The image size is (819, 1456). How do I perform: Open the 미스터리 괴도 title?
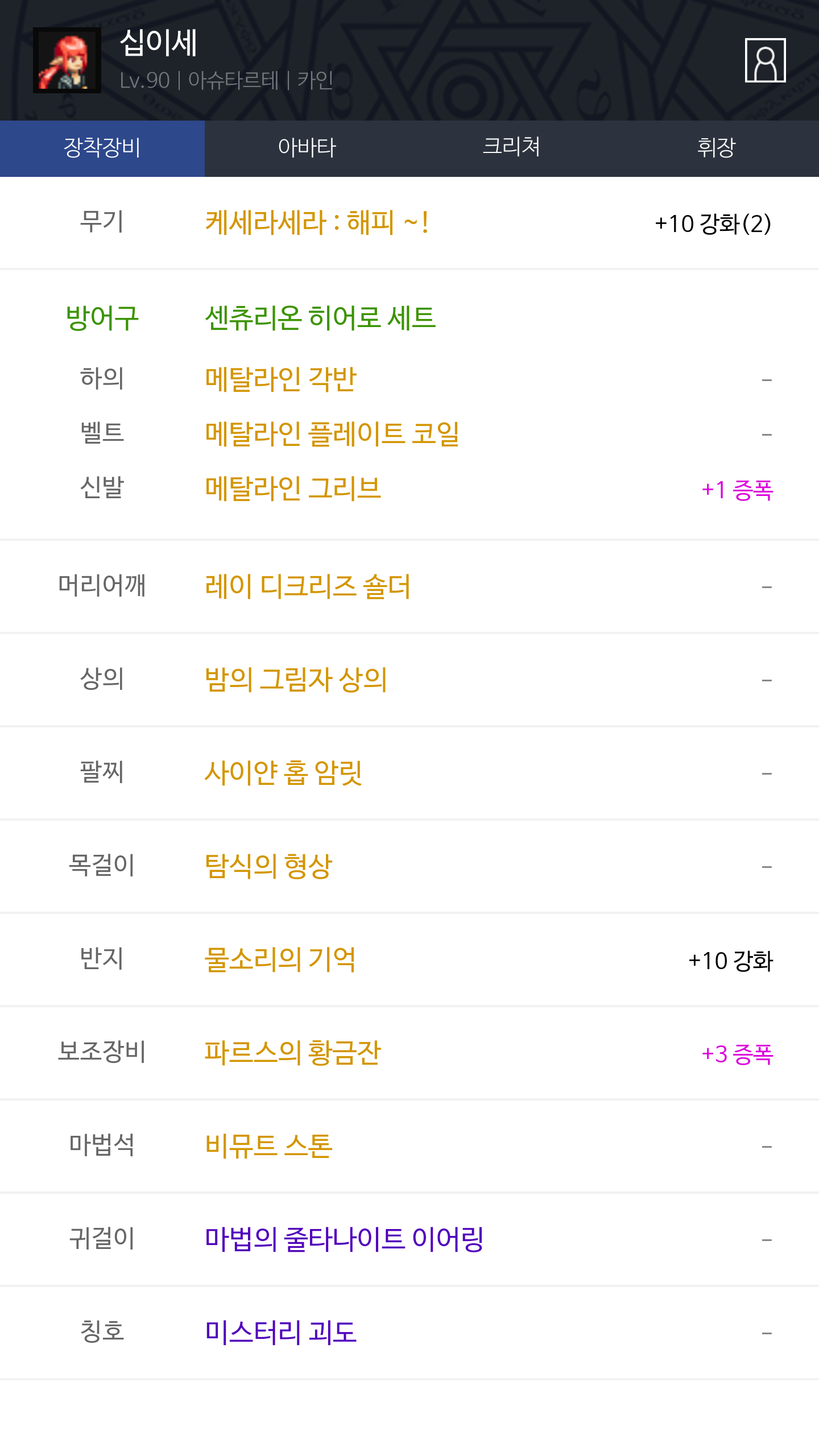[281, 1333]
